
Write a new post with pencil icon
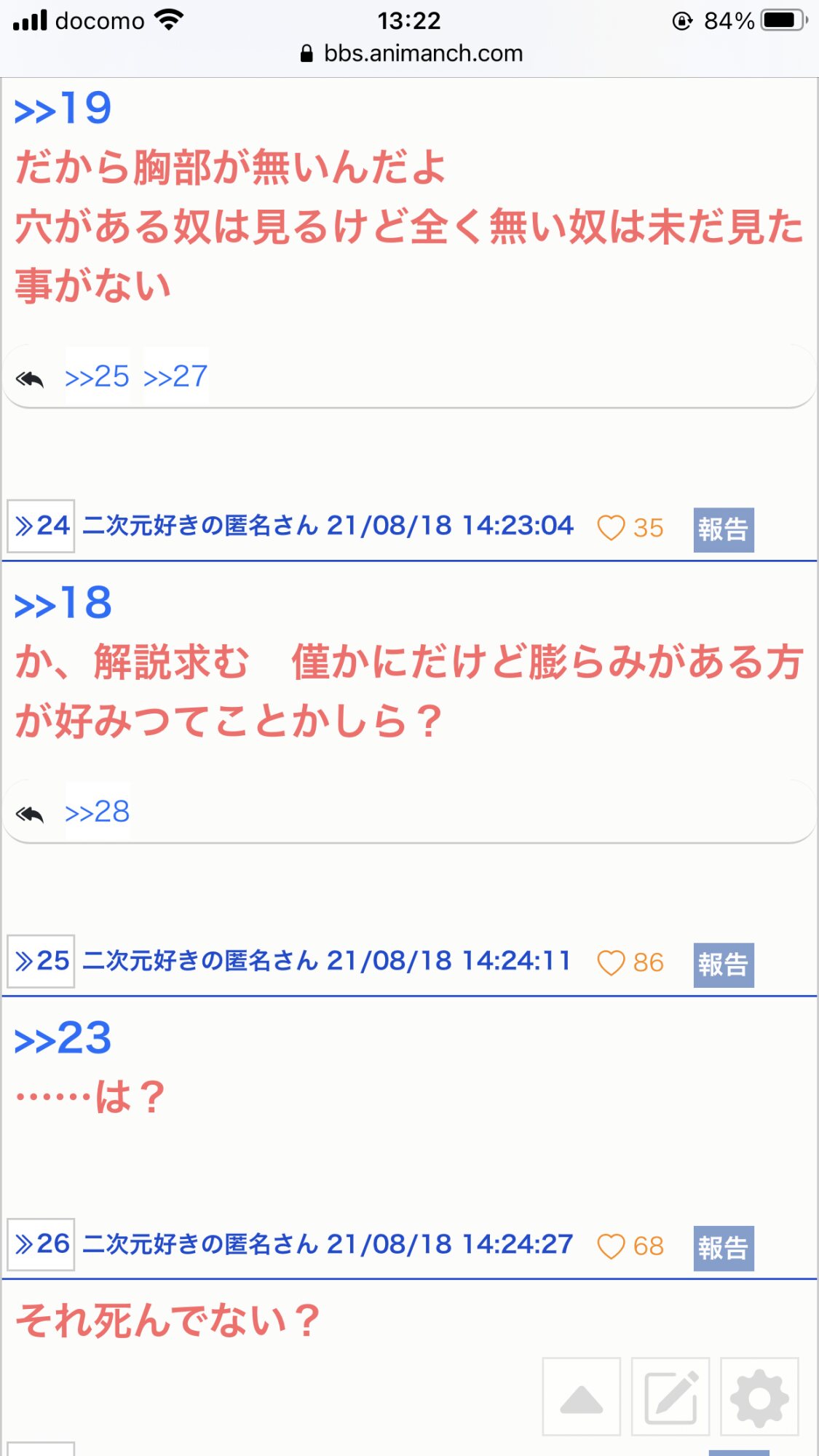coord(670,1396)
